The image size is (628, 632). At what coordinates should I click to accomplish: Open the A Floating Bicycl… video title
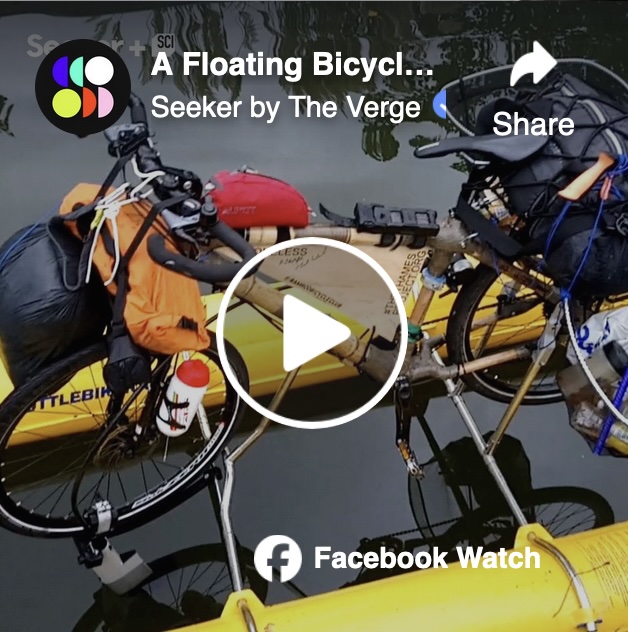click(x=292, y=66)
